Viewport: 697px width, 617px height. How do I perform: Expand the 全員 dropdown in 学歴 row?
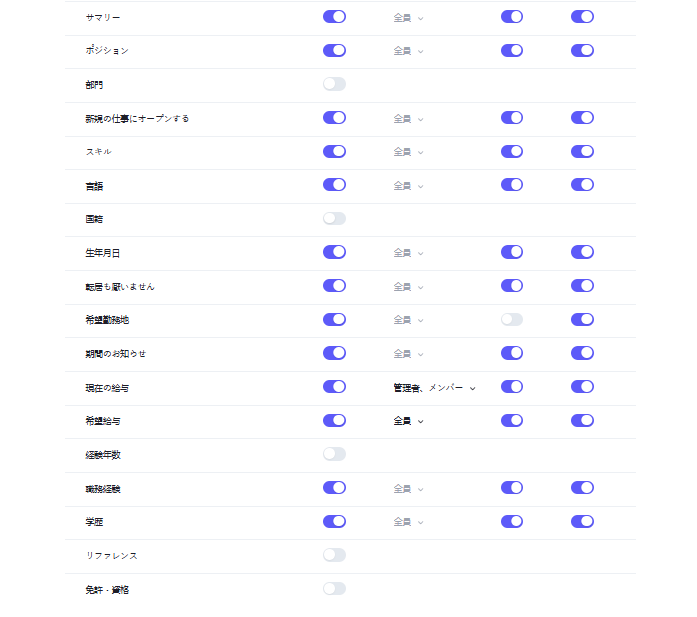(x=408, y=522)
